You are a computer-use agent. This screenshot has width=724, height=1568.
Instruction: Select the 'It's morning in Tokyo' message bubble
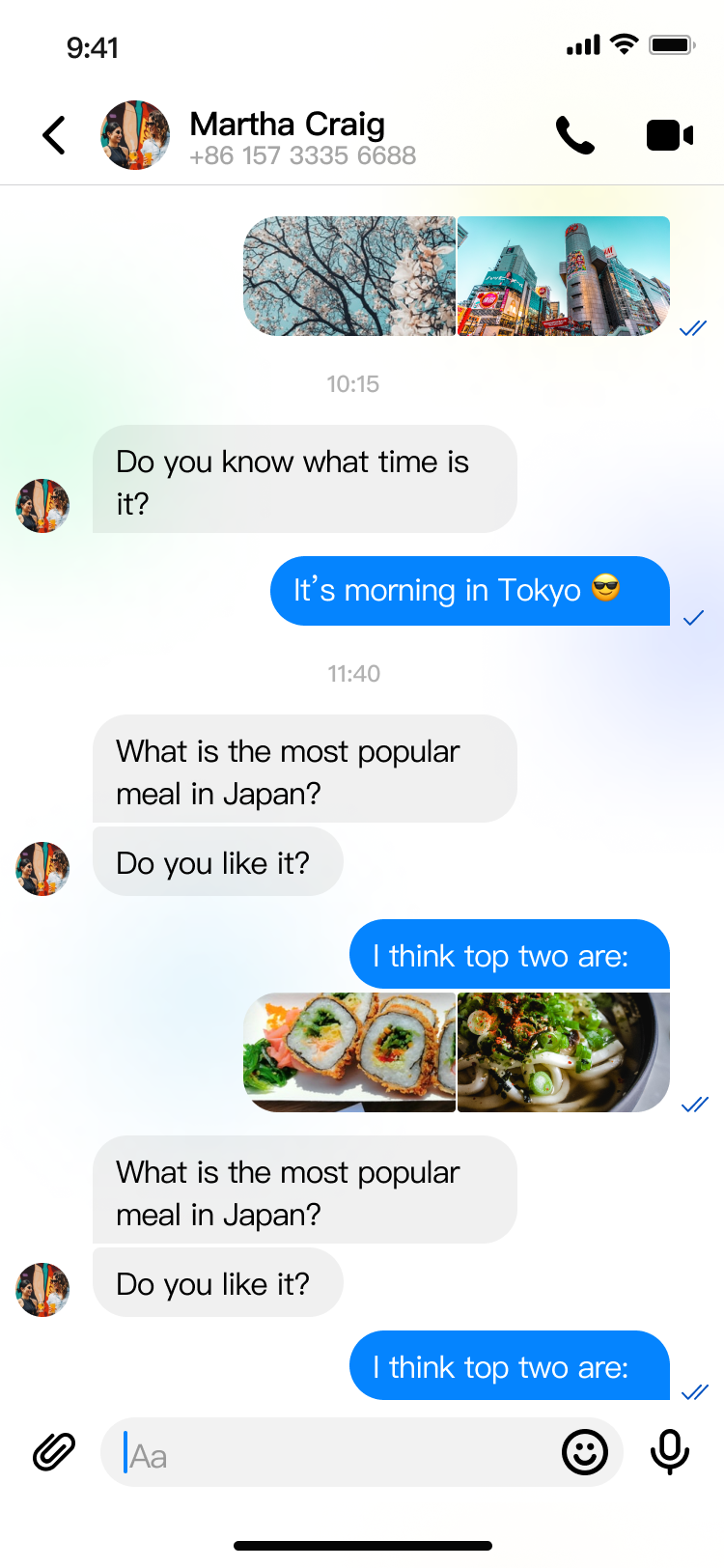click(x=470, y=590)
